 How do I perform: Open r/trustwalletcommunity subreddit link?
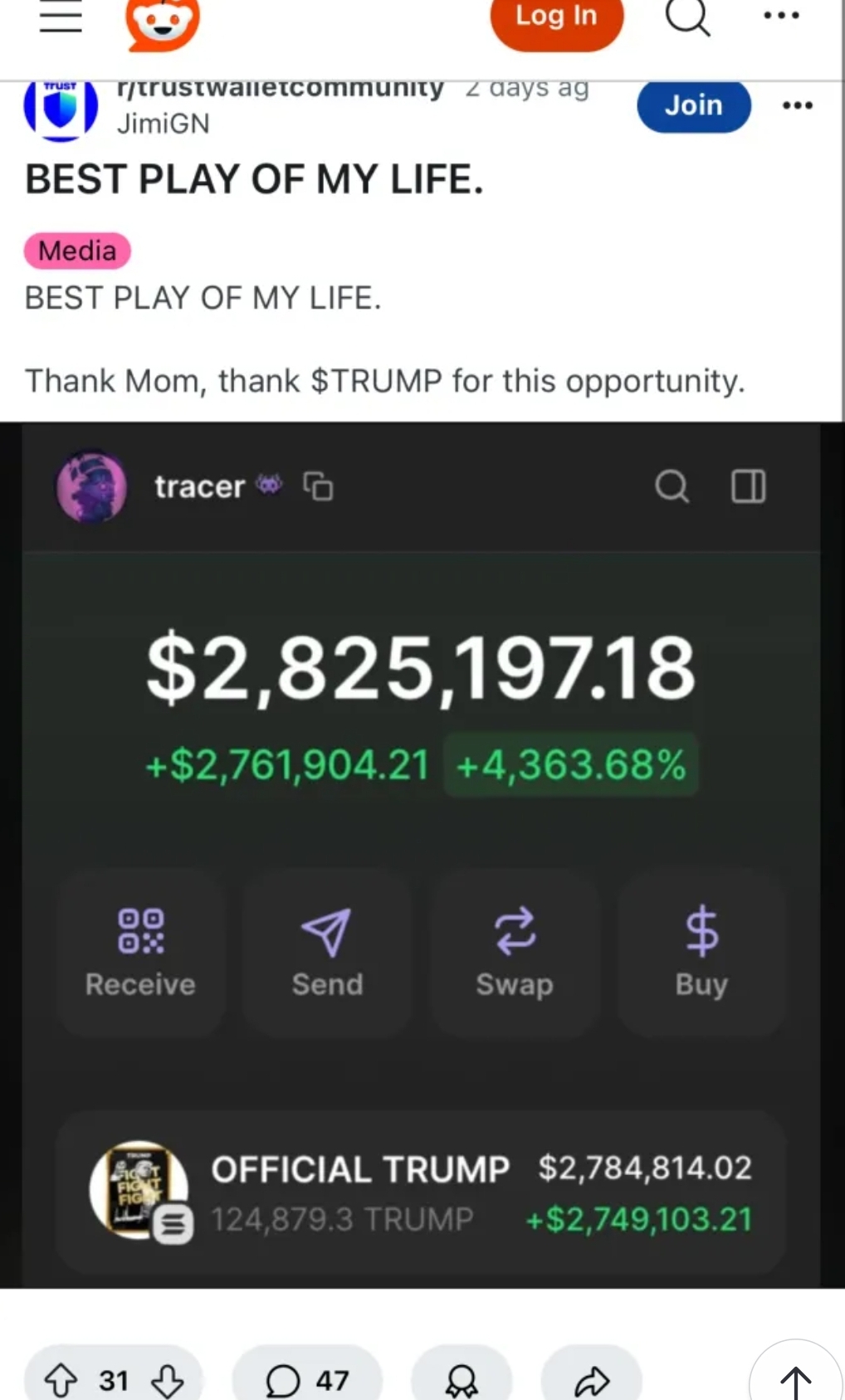tap(281, 88)
